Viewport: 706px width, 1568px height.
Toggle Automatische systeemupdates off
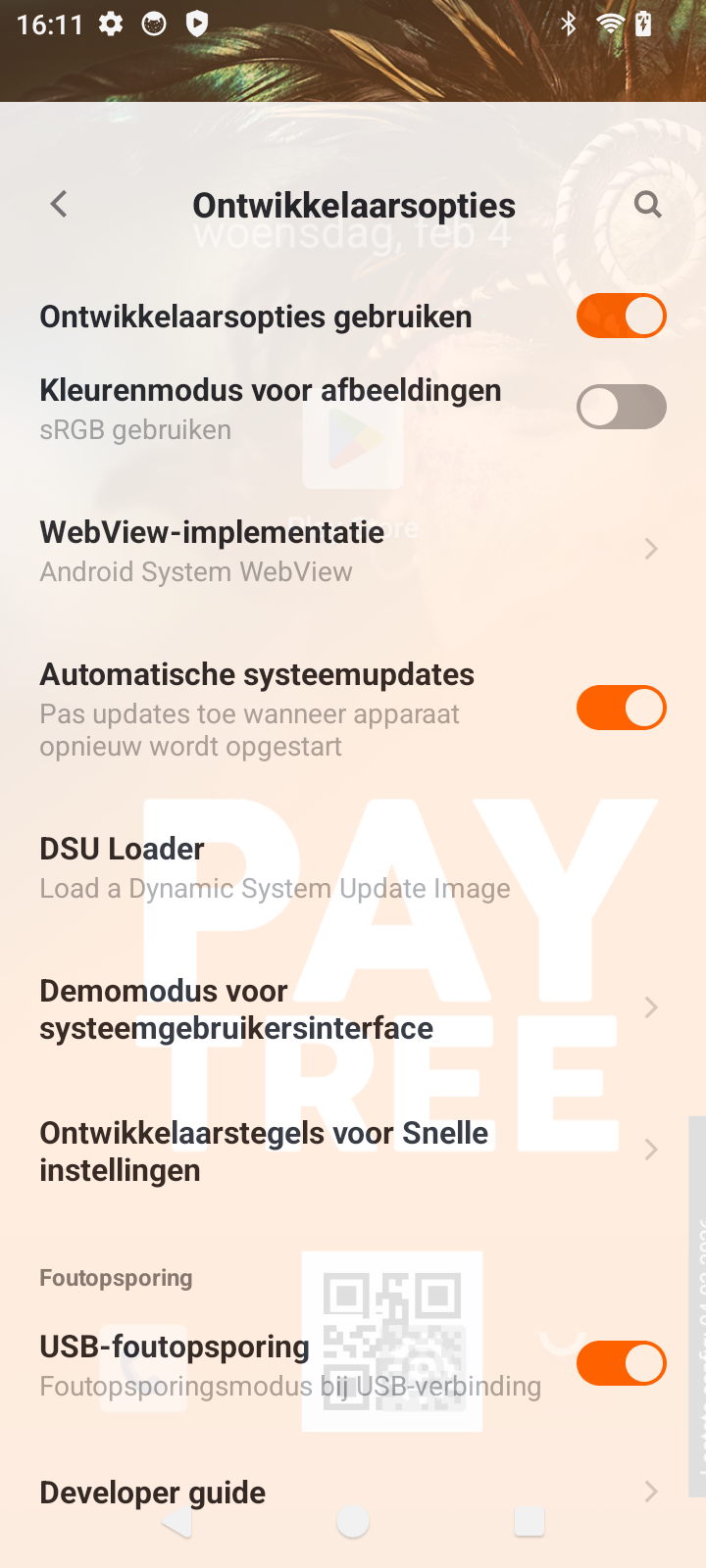coord(622,707)
